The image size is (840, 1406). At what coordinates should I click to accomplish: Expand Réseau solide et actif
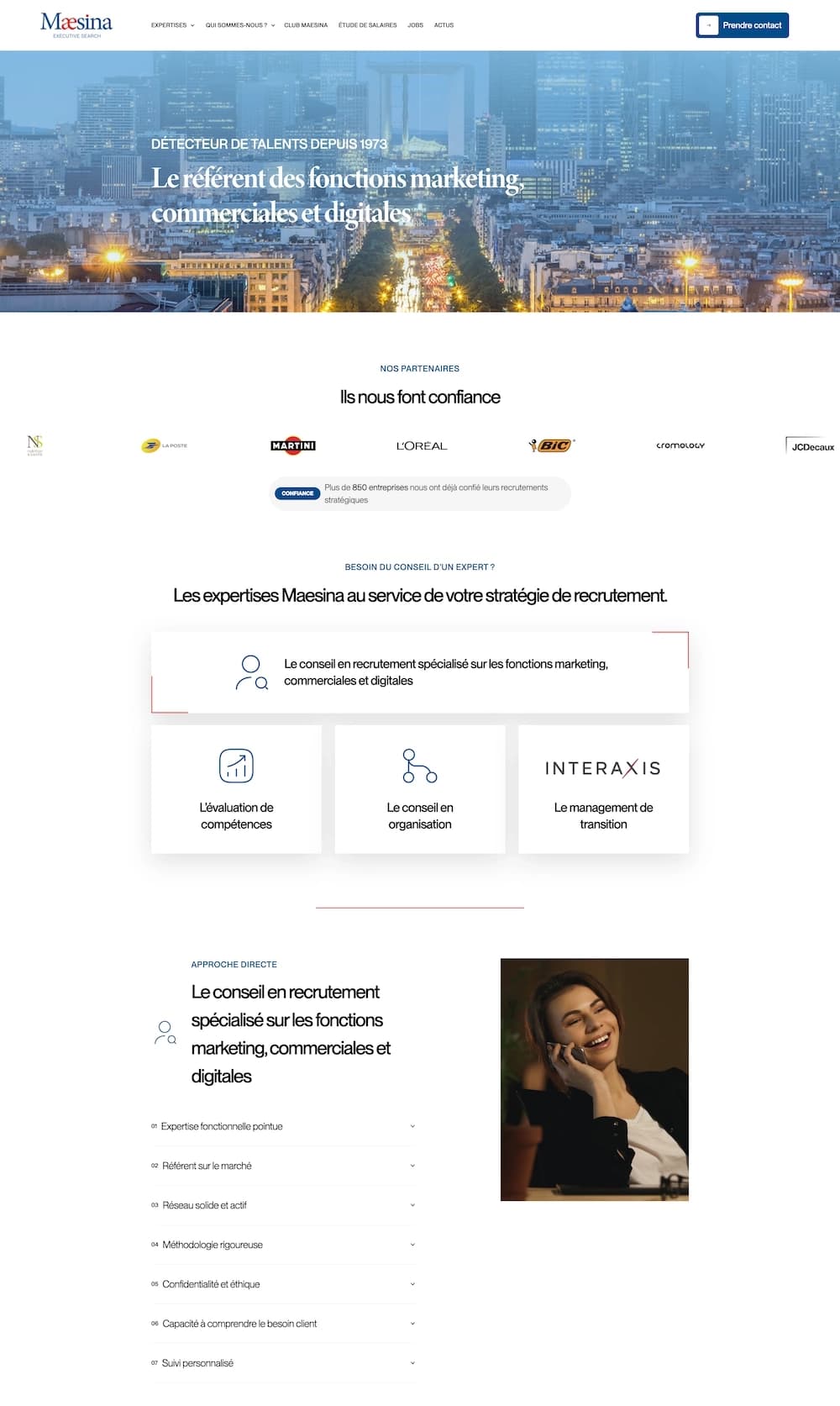[283, 1205]
